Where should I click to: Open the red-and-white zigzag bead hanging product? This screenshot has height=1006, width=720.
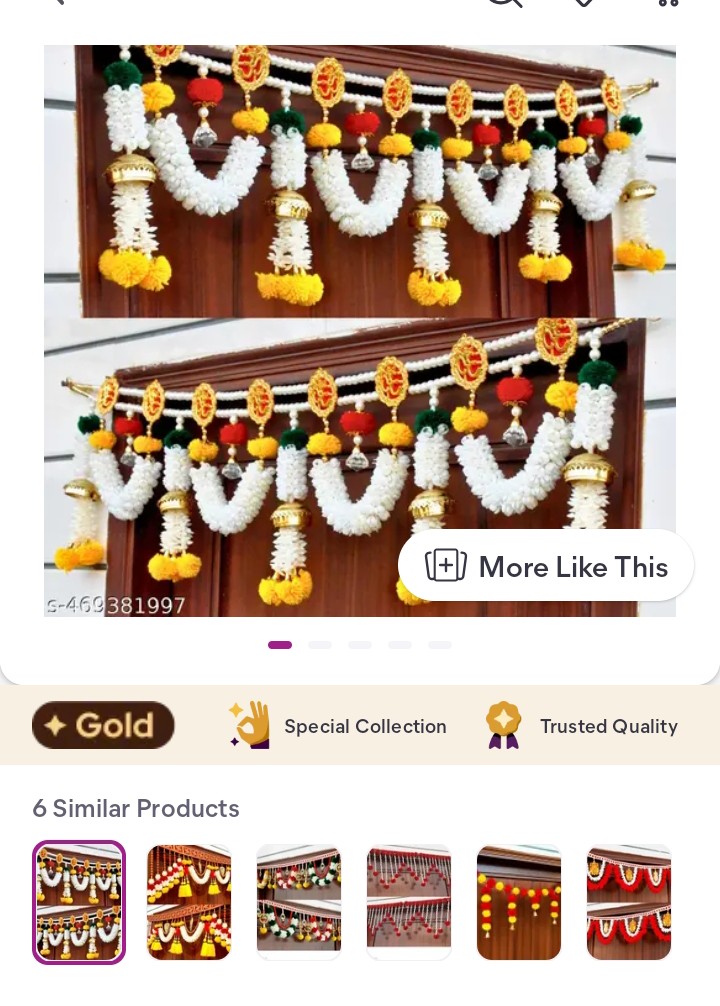pos(409,902)
